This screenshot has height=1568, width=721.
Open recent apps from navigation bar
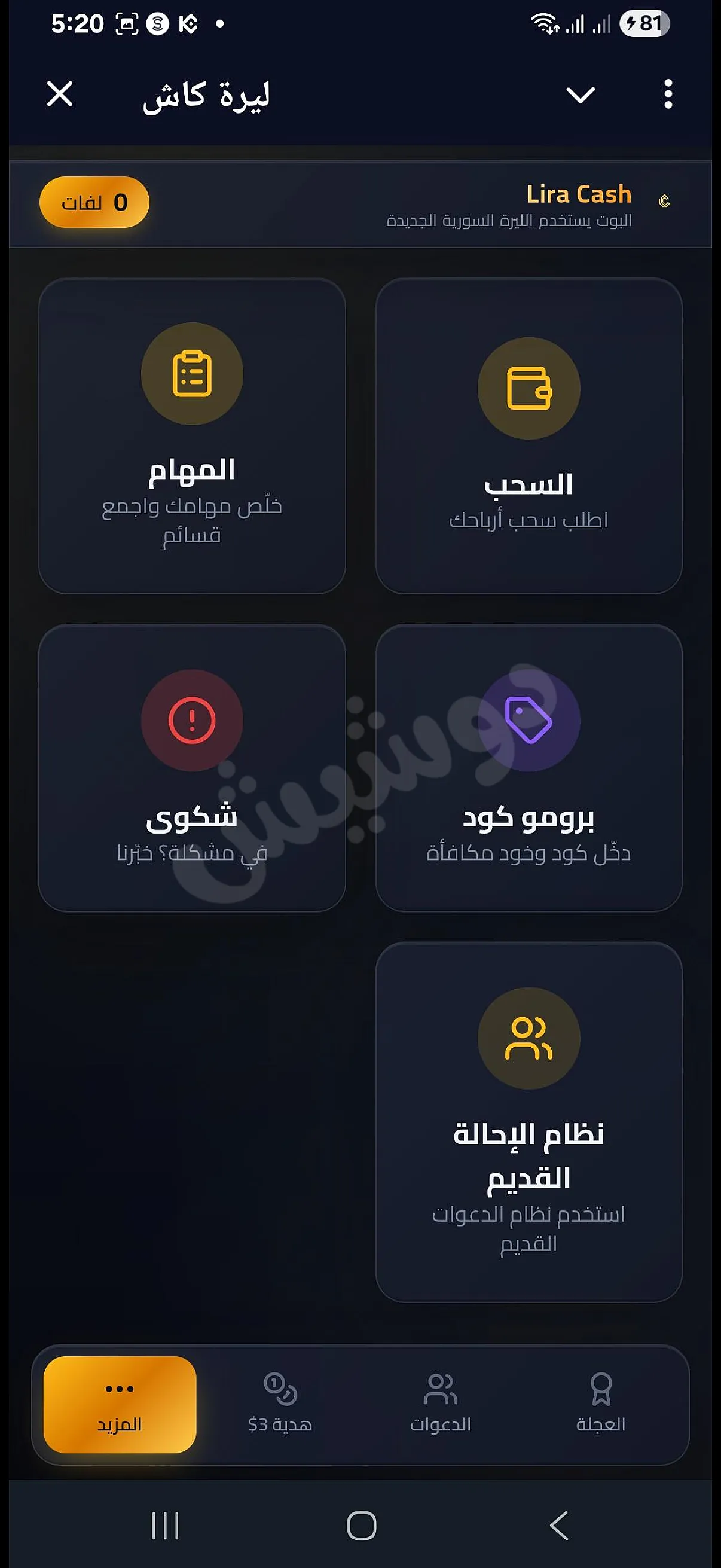165,1526
